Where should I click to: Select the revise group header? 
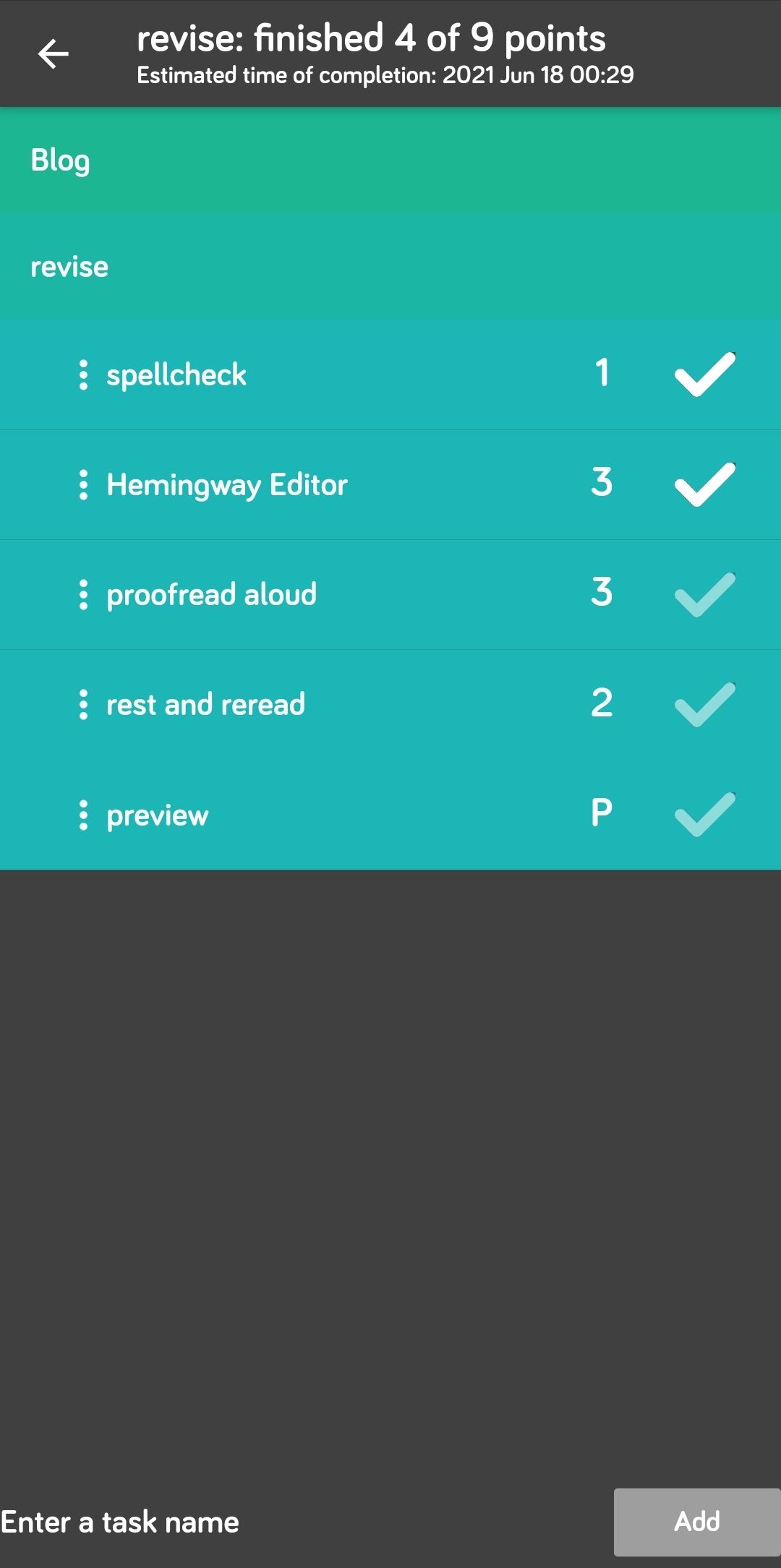pyautogui.click(x=390, y=266)
